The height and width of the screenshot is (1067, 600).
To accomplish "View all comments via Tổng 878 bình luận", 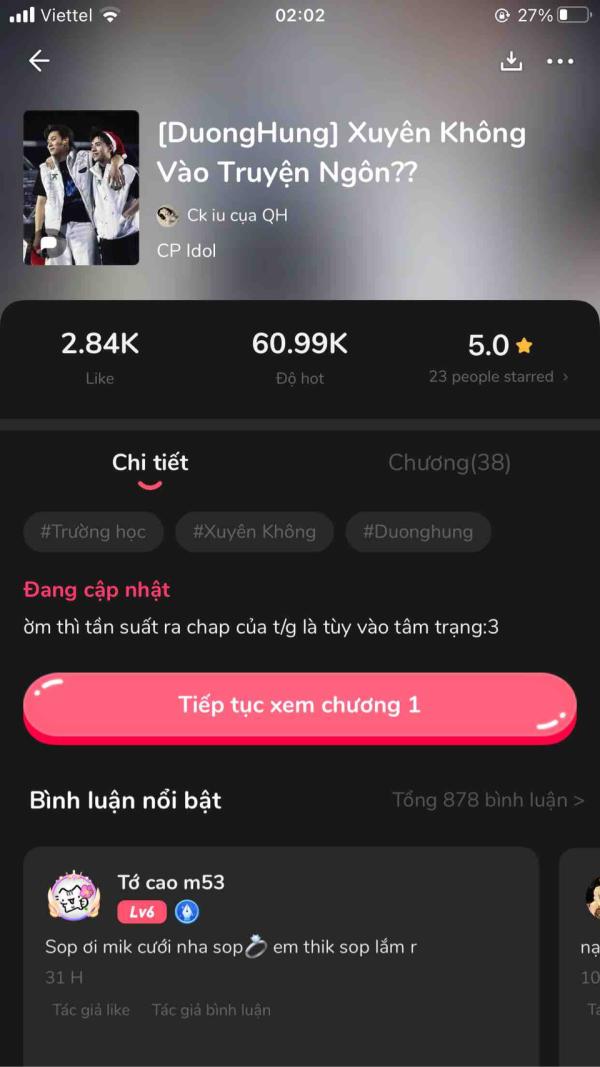I will [488, 800].
